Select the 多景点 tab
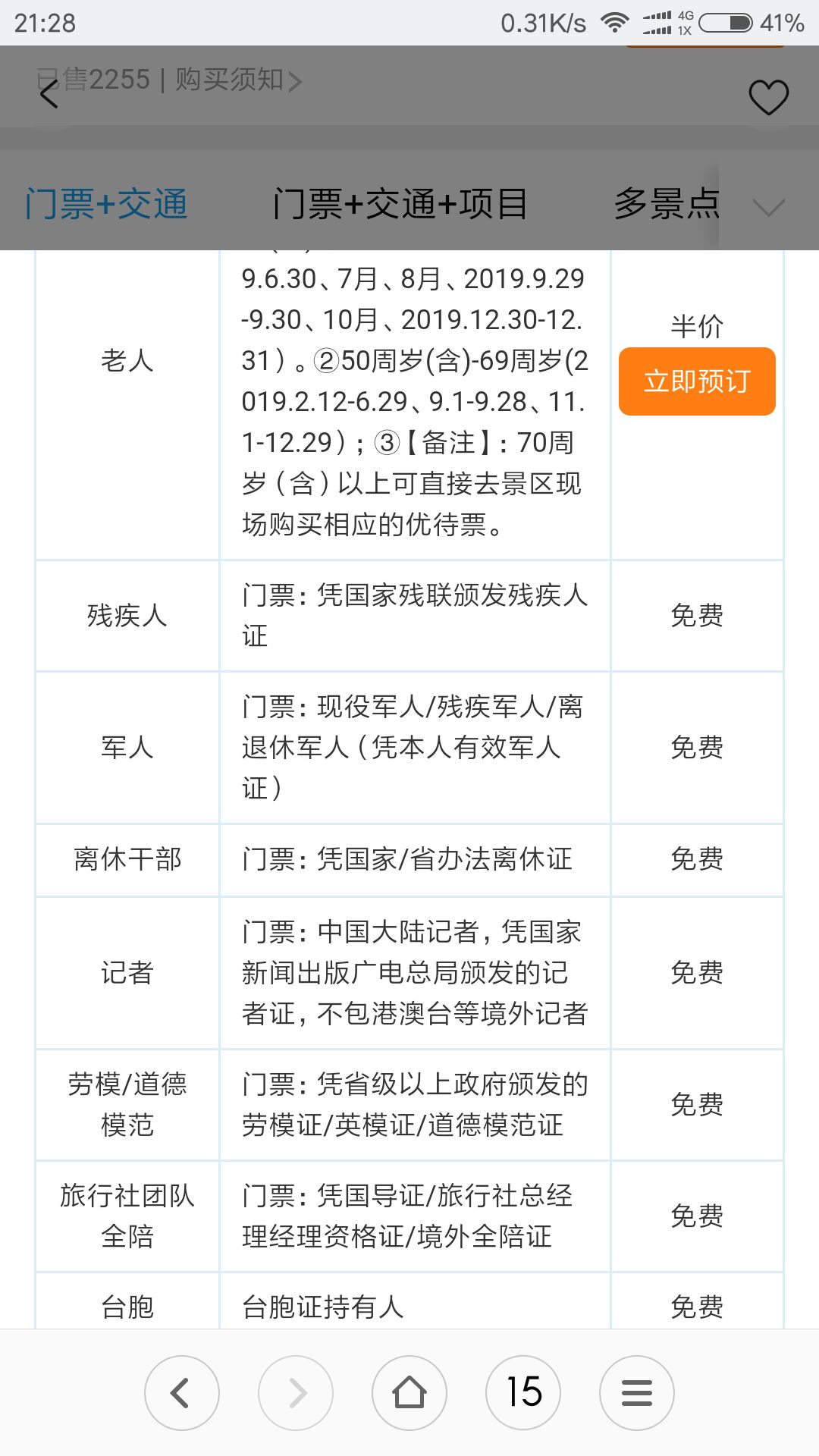819x1456 pixels. [666, 204]
